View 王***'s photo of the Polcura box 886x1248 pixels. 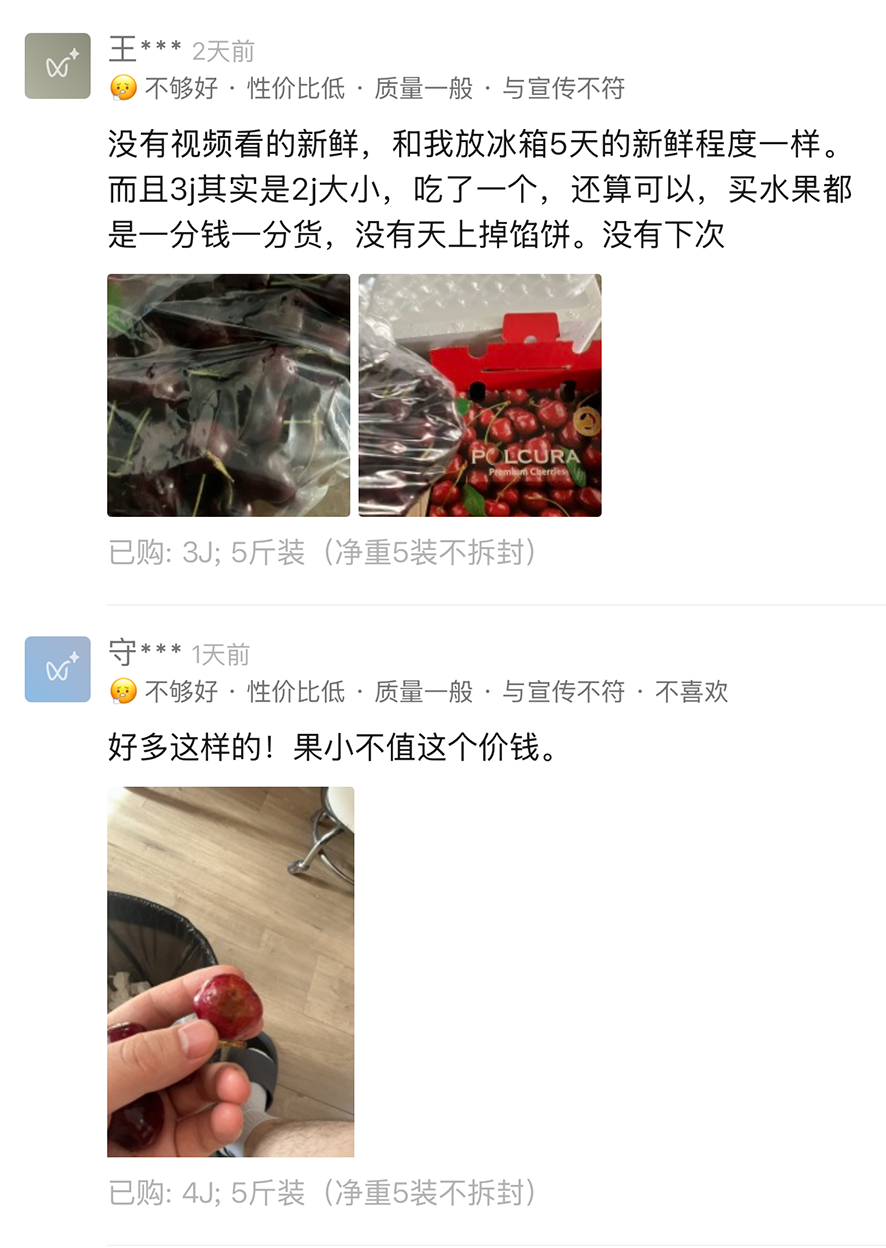coord(480,395)
